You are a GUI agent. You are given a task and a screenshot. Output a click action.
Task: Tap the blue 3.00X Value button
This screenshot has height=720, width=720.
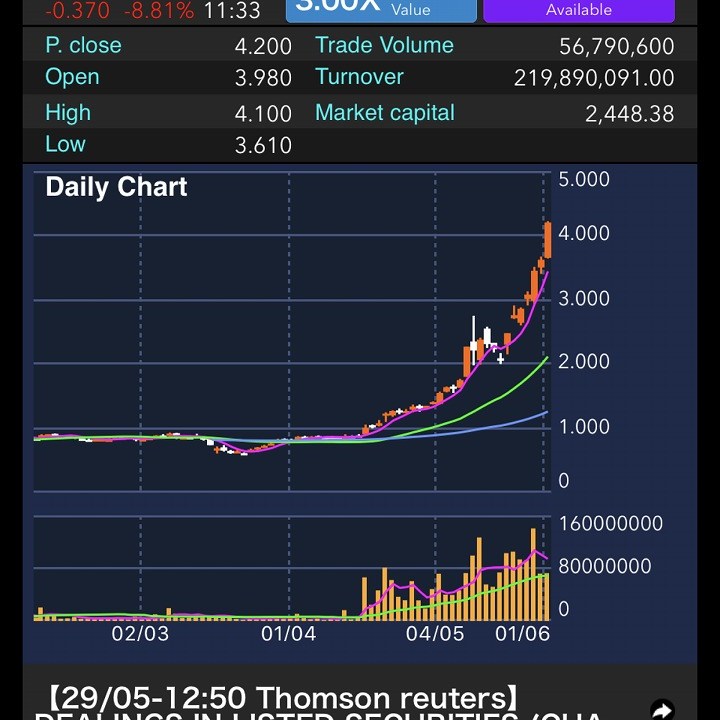tap(380, 10)
